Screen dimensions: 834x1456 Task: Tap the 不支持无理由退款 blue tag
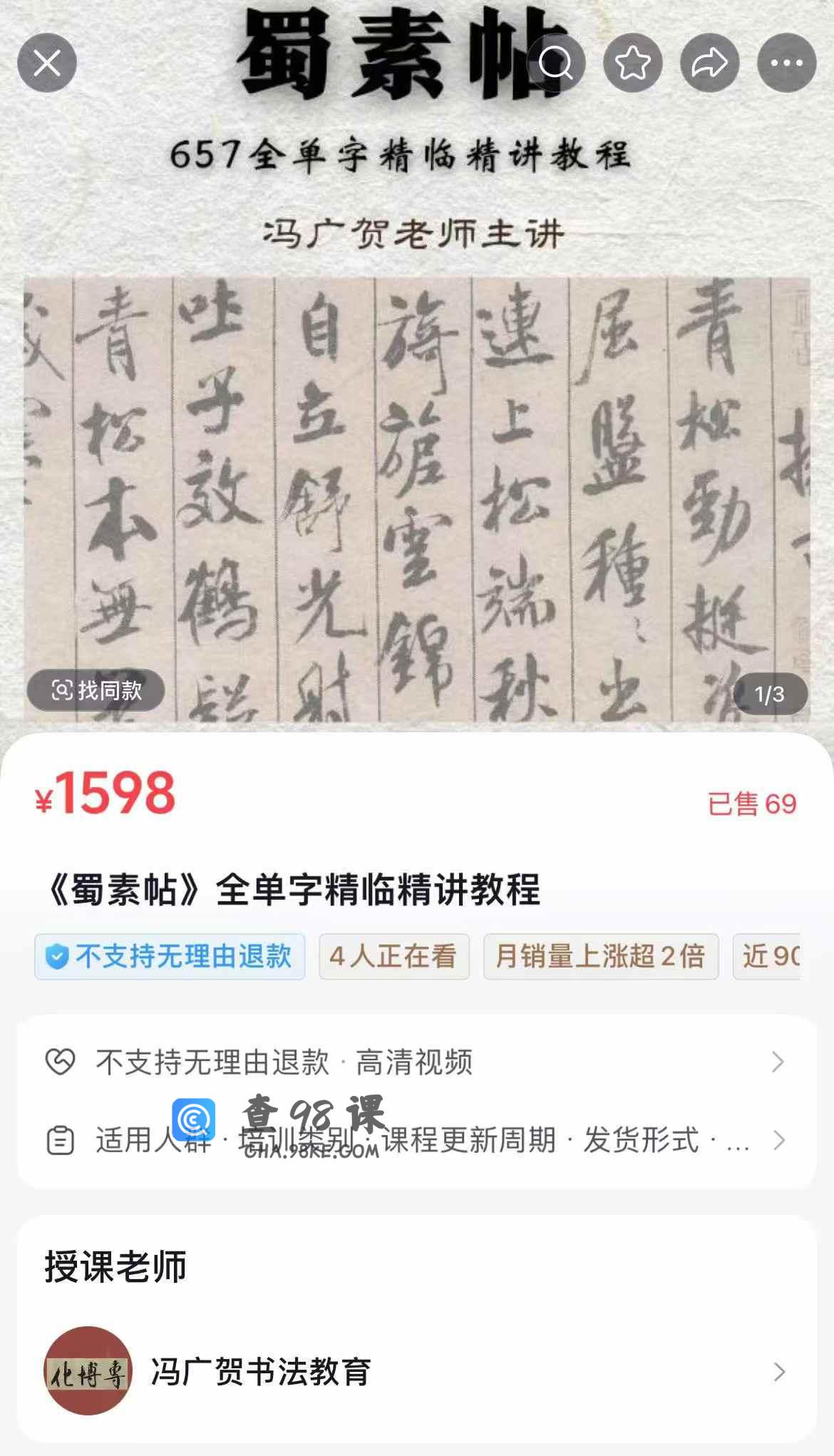(170, 956)
